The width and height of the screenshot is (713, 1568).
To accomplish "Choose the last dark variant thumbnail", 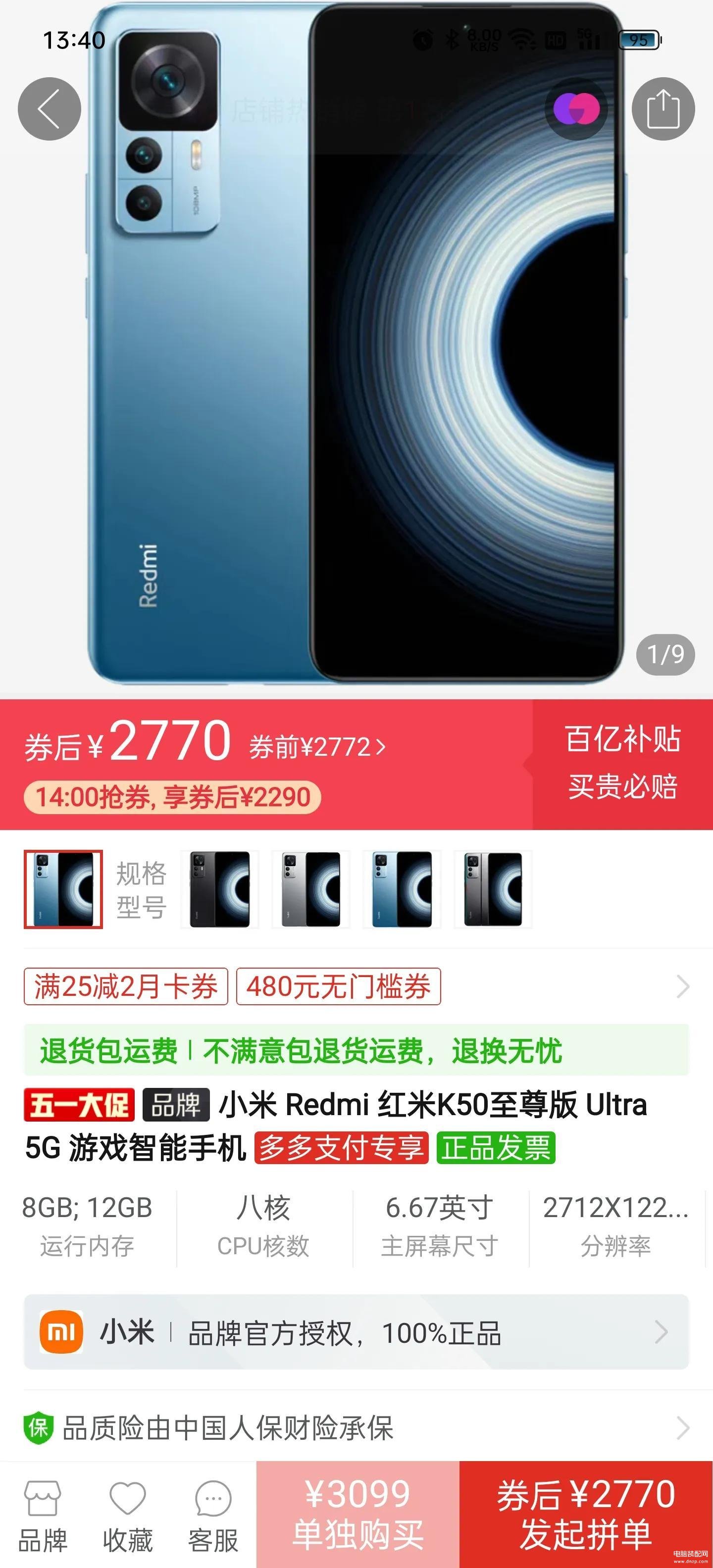I will click(x=493, y=889).
